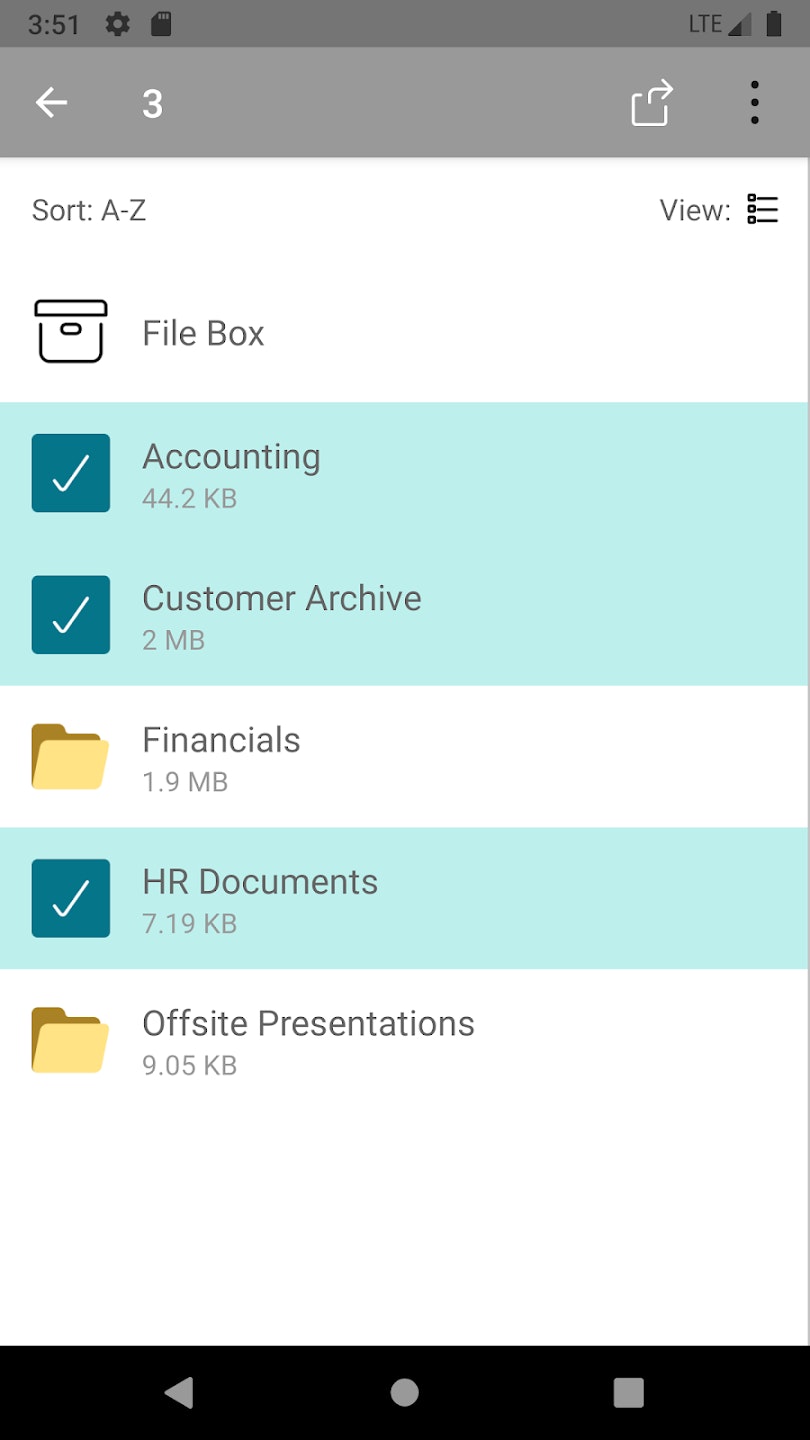Deselect the Accounting folder checkbox
Image resolution: width=810 pixels, height=1440 pixels.
point(70,472)
